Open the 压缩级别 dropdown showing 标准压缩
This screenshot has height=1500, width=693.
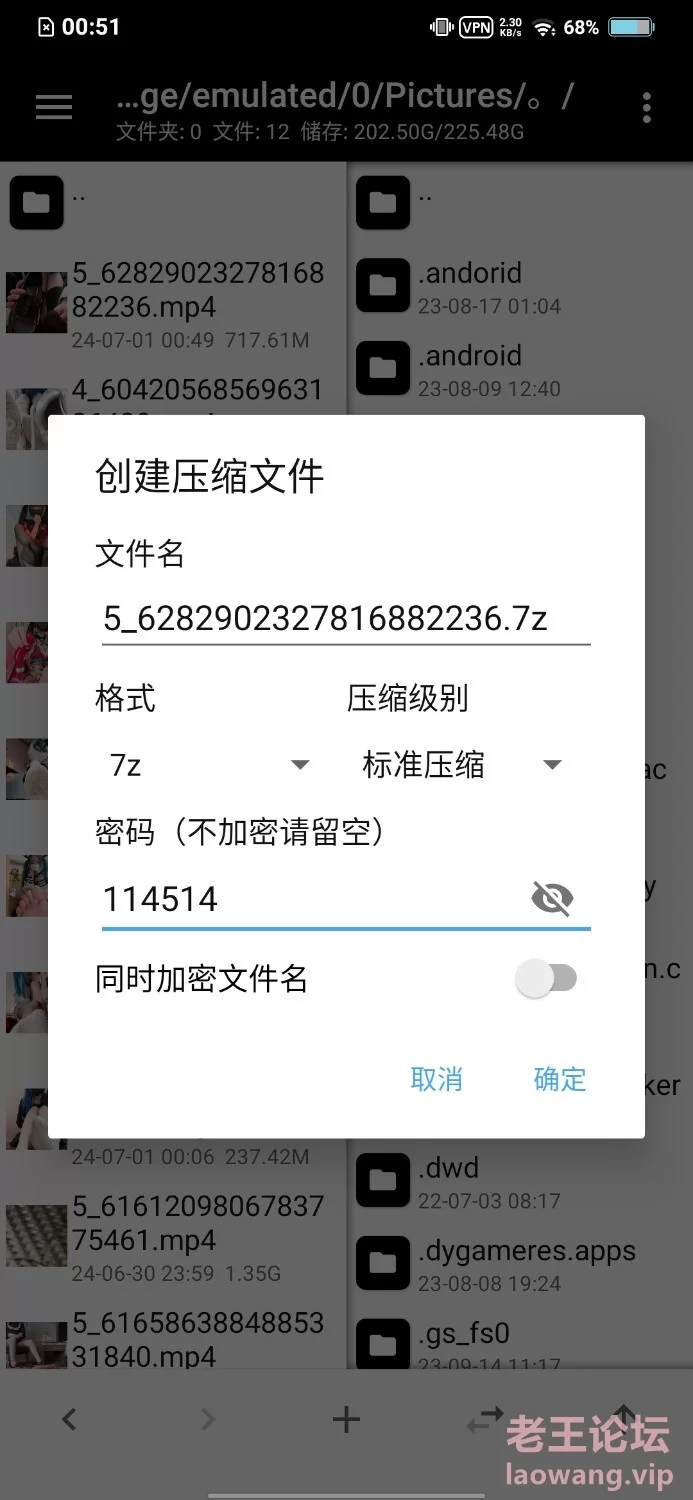[x=461, y=765]
